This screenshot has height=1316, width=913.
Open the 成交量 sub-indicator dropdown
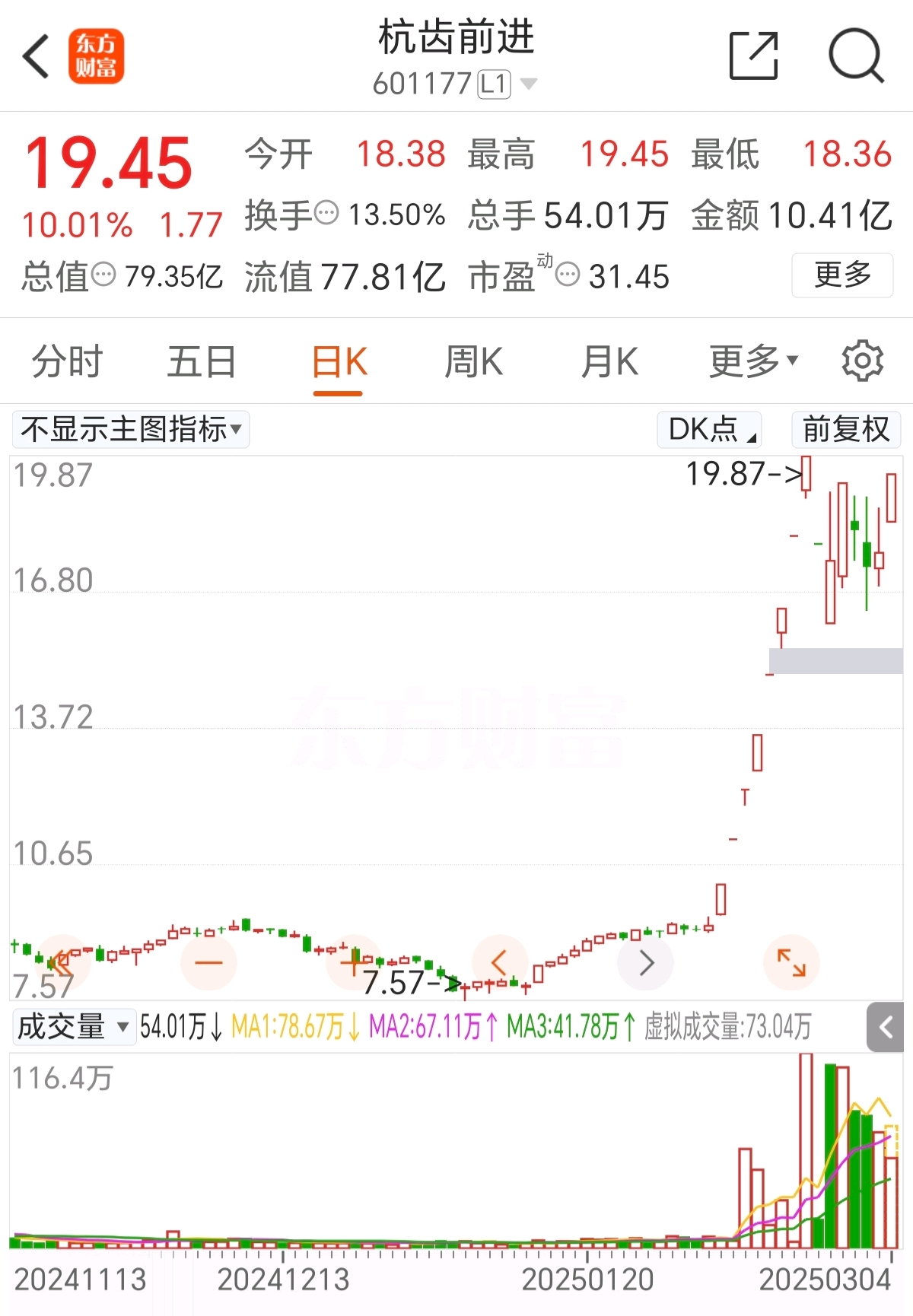pos(74,1027)
